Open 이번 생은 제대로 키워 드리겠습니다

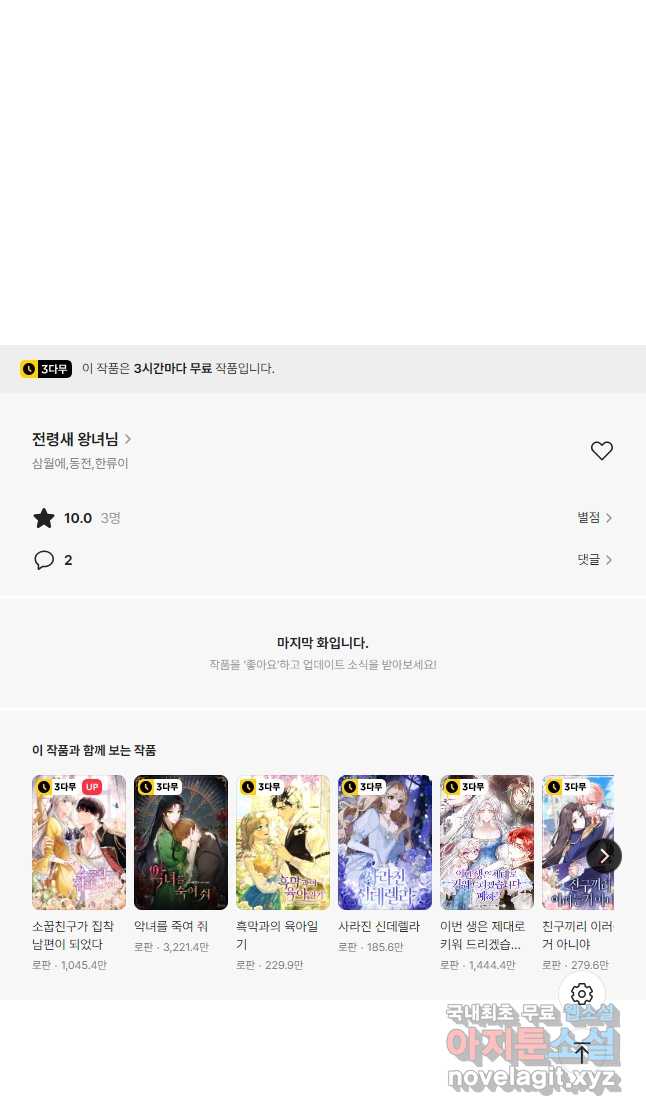[x=487, y=842]
